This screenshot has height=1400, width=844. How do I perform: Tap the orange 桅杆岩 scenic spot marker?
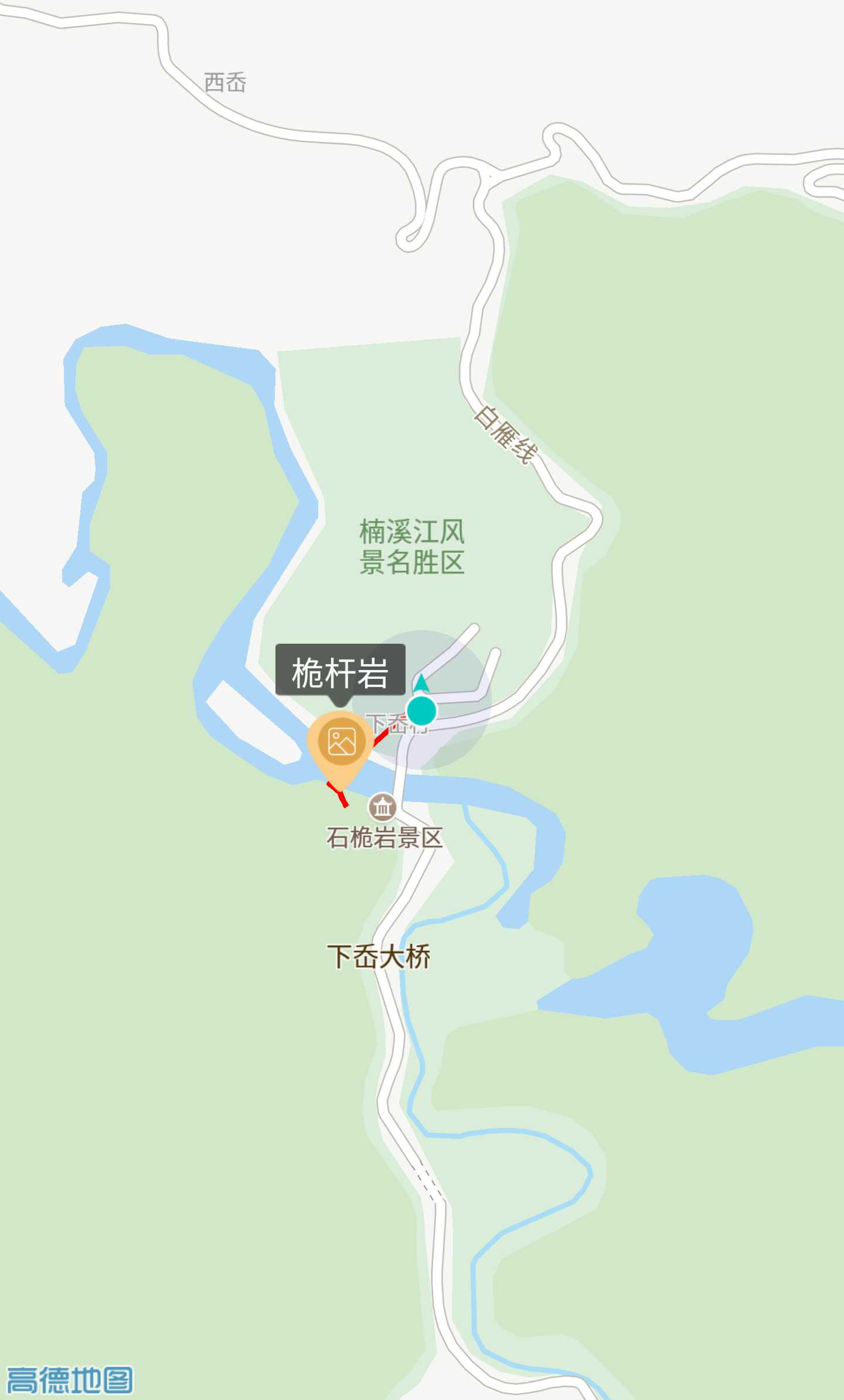[x=341, y=742]
